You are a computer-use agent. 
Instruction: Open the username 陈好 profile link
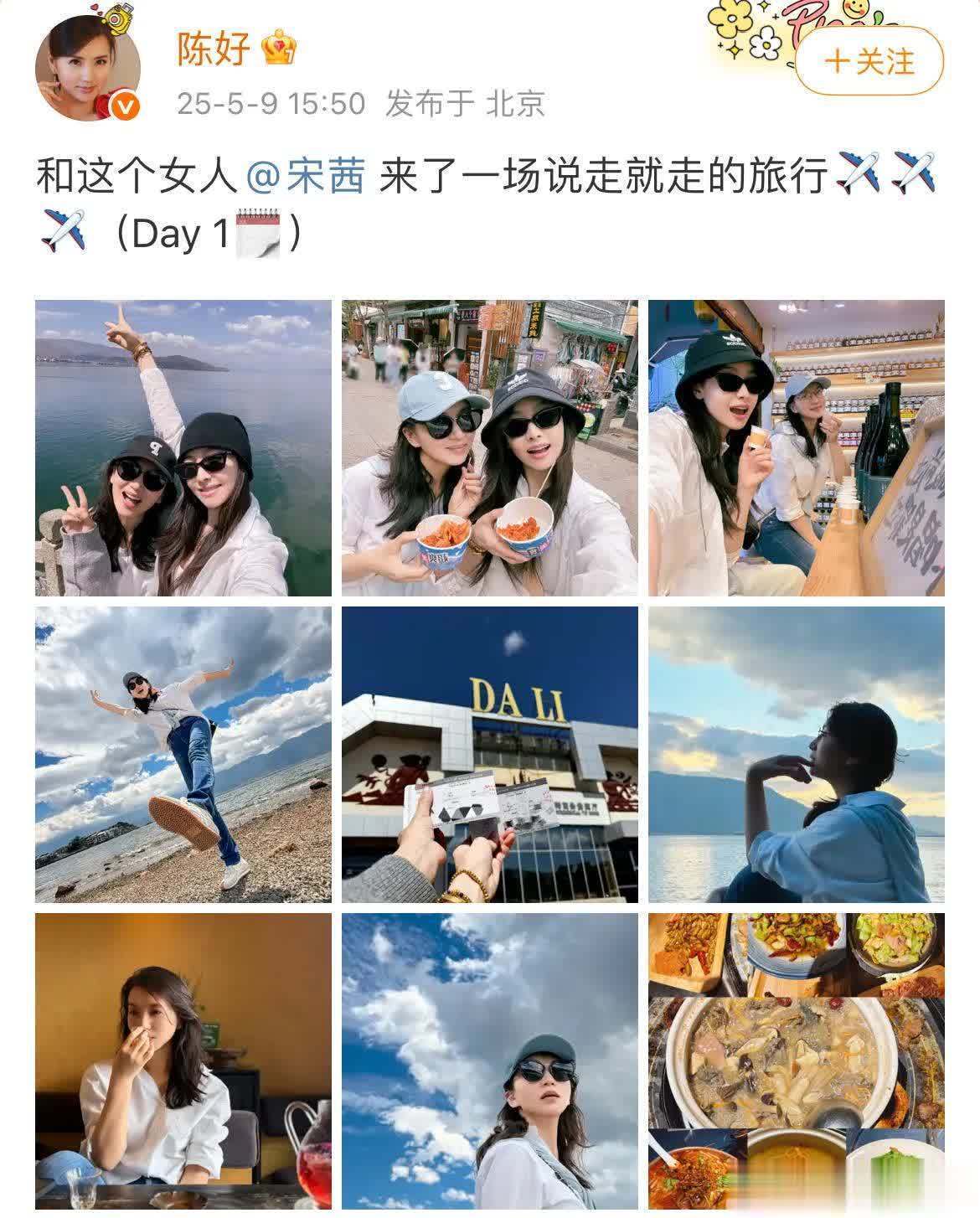[214, 49]
